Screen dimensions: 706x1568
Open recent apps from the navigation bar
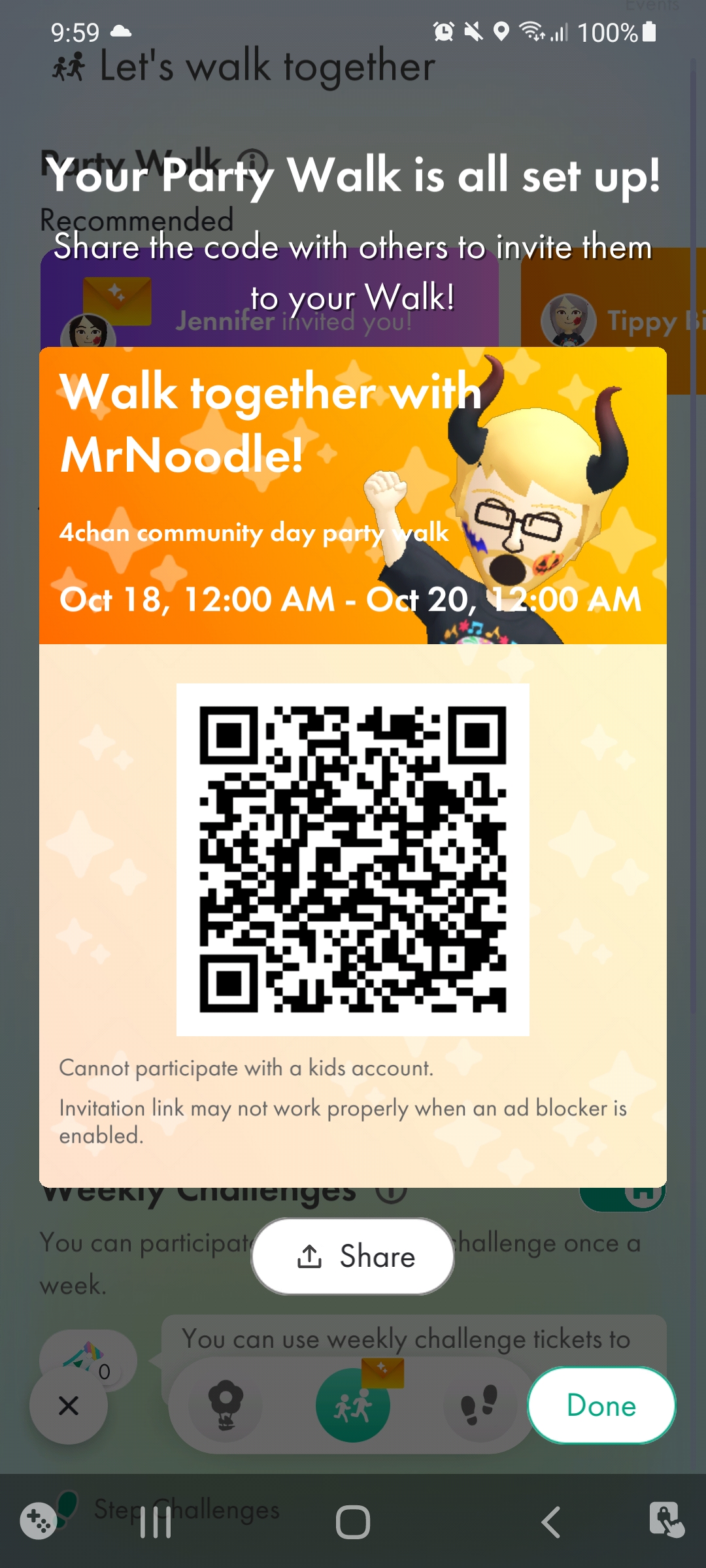(156, 1522)
